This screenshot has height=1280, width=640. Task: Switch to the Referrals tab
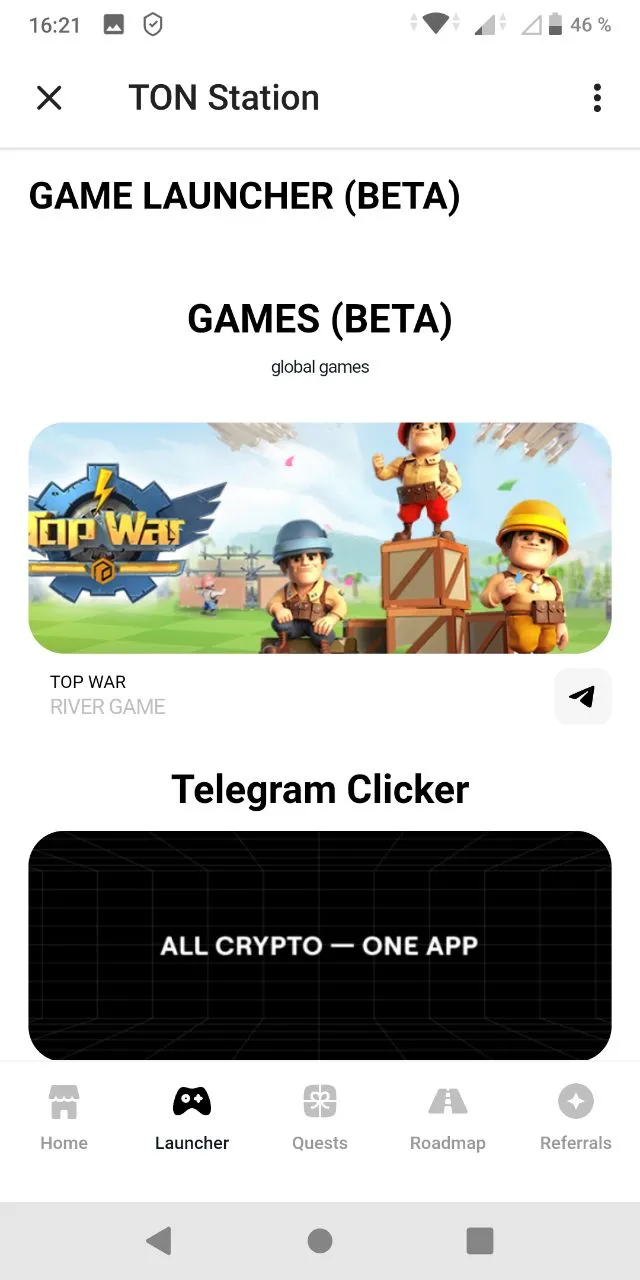[x=575, y=1117]
